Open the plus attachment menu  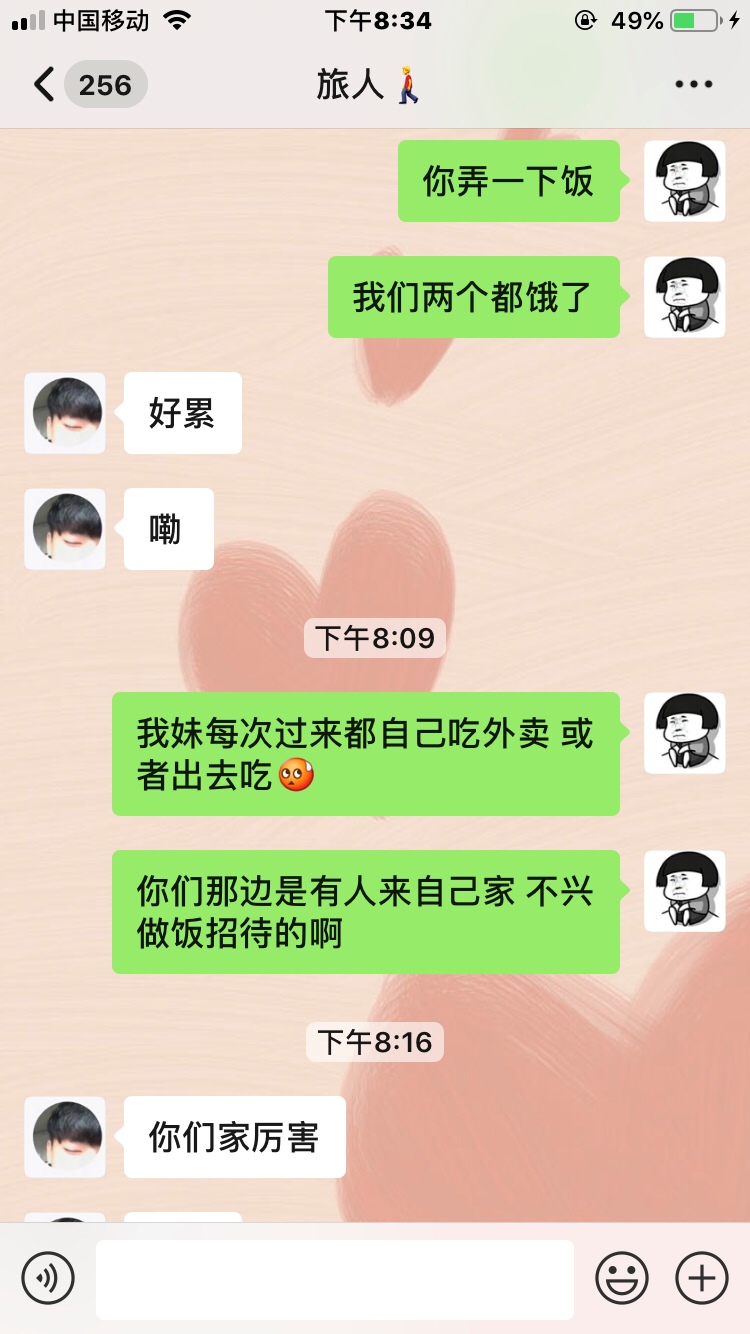click(x=701, y=1278)
